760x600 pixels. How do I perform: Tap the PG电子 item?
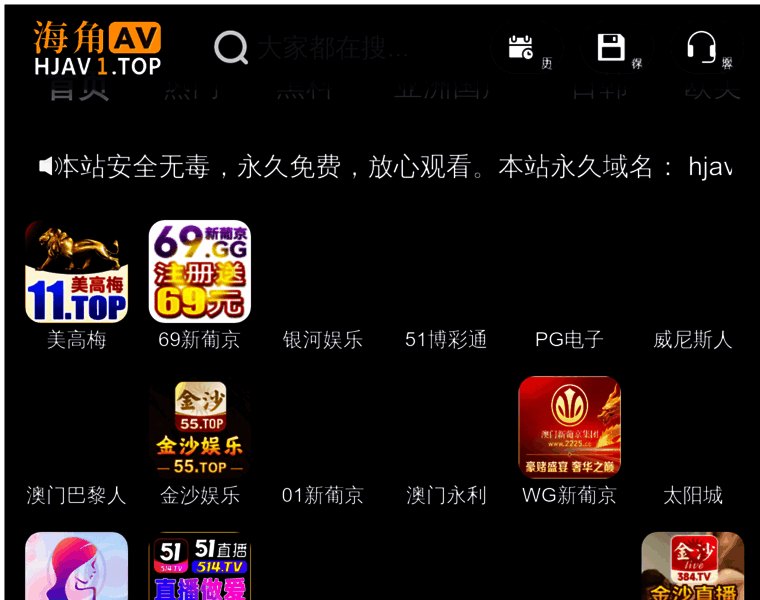pyautogui.click(x=569, y=340)
